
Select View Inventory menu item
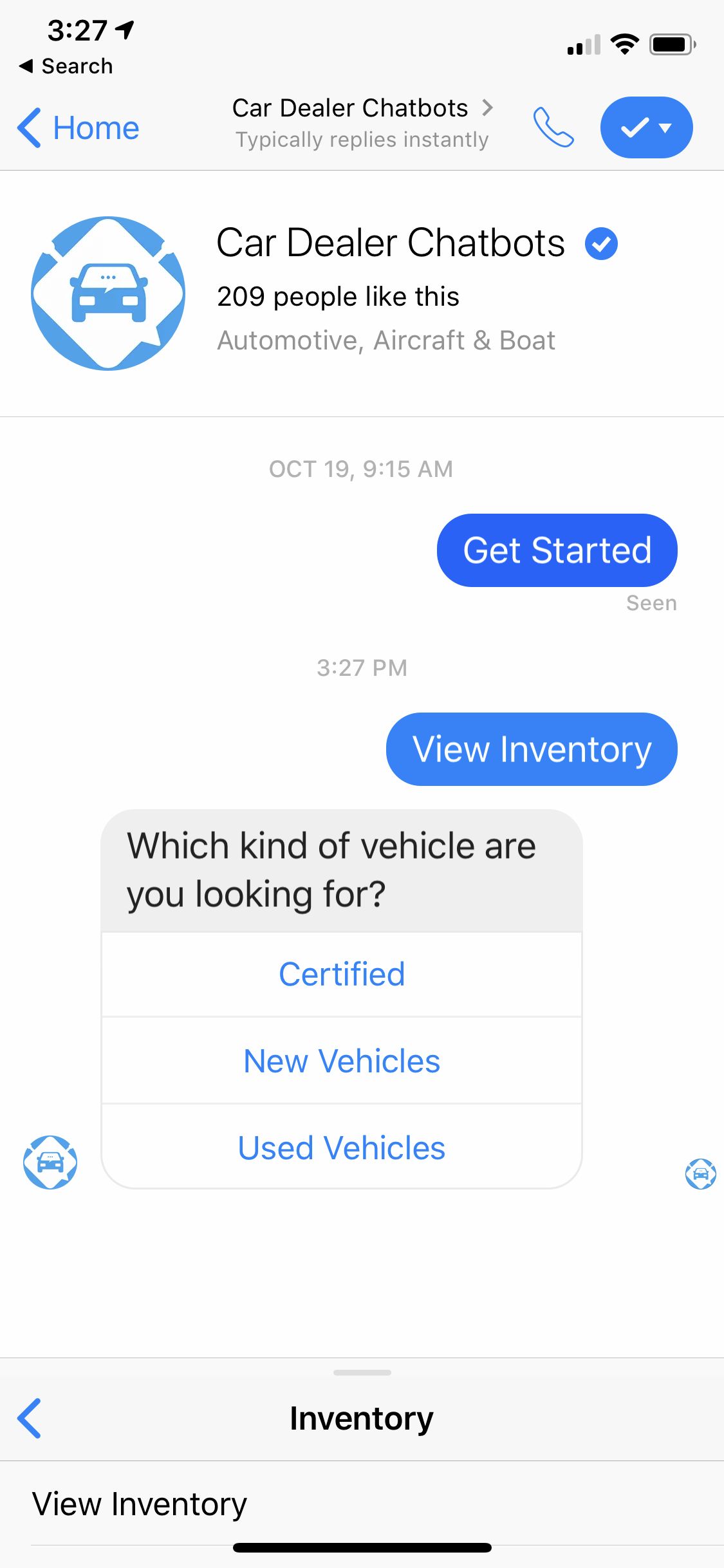[140, 1504]
